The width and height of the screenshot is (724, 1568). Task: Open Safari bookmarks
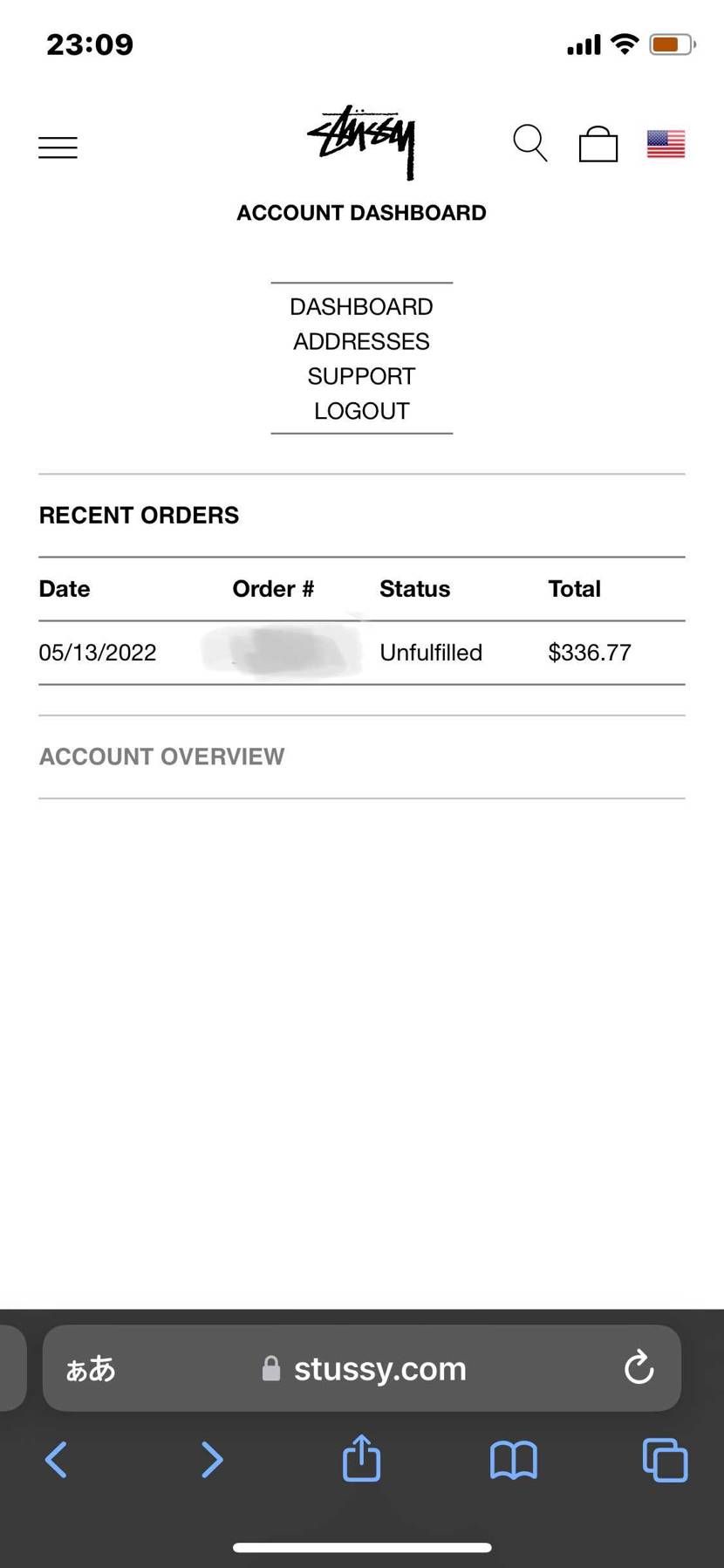[x=514, y=1460]
